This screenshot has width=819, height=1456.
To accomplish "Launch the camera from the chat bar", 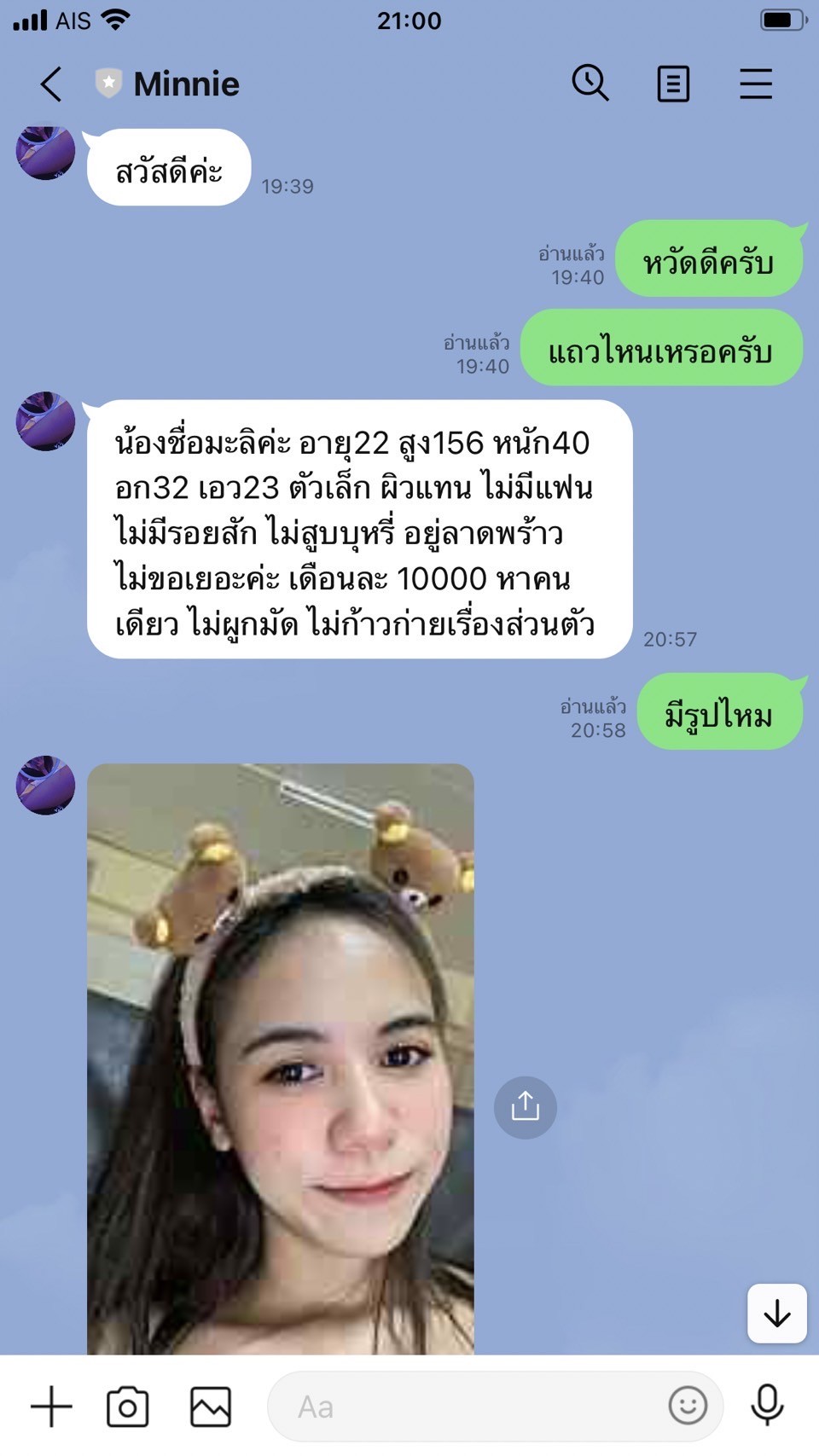I will [128, 1407].
